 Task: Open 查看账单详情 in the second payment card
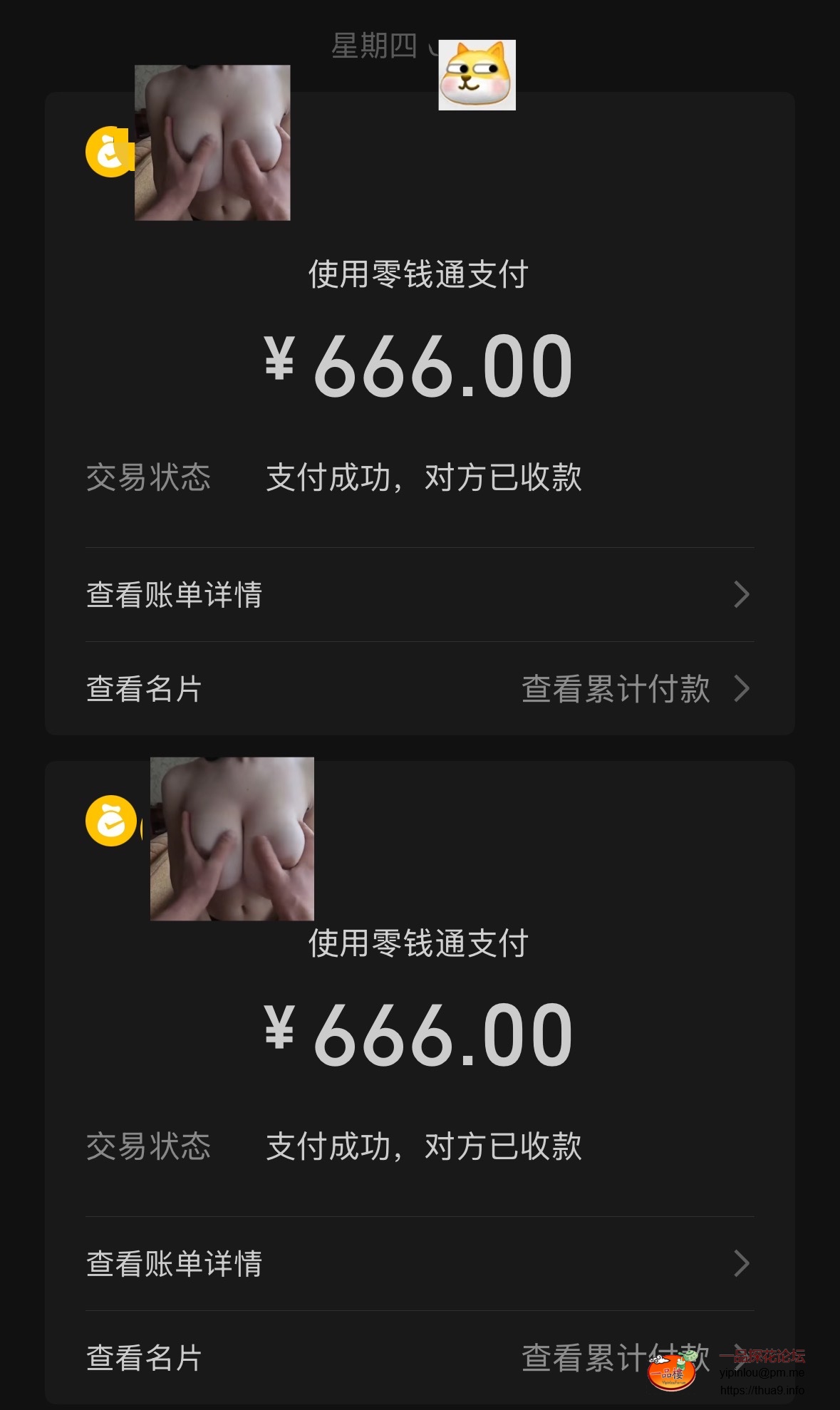(x=419, y=1264)
